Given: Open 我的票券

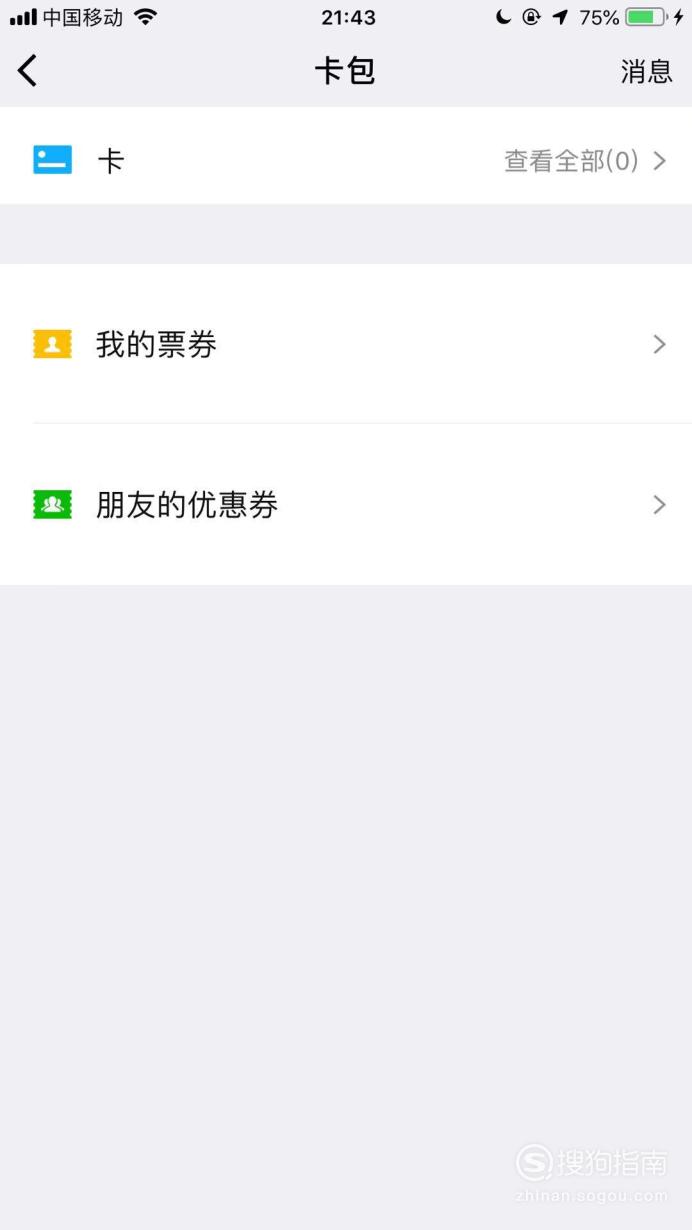Looking at the screenshot, I should [346, 344].
